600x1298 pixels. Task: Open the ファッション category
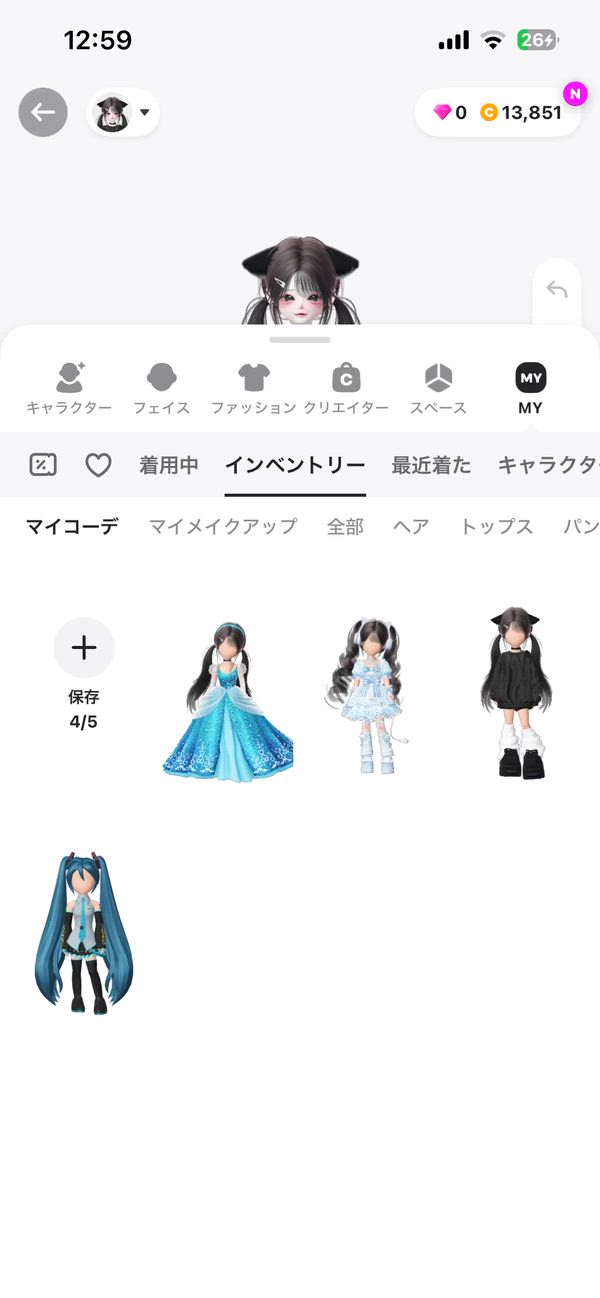[x=253, y=389]
